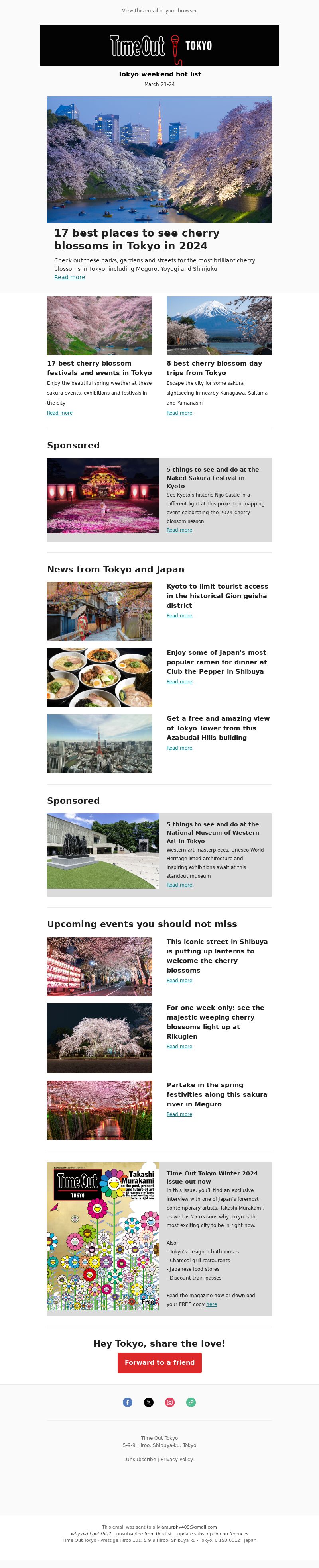Viewport: 319px width, 1568px height.
Task: Read more on Azabudai Hills Tokyo Tower view
Action: (x=179, y=748)
